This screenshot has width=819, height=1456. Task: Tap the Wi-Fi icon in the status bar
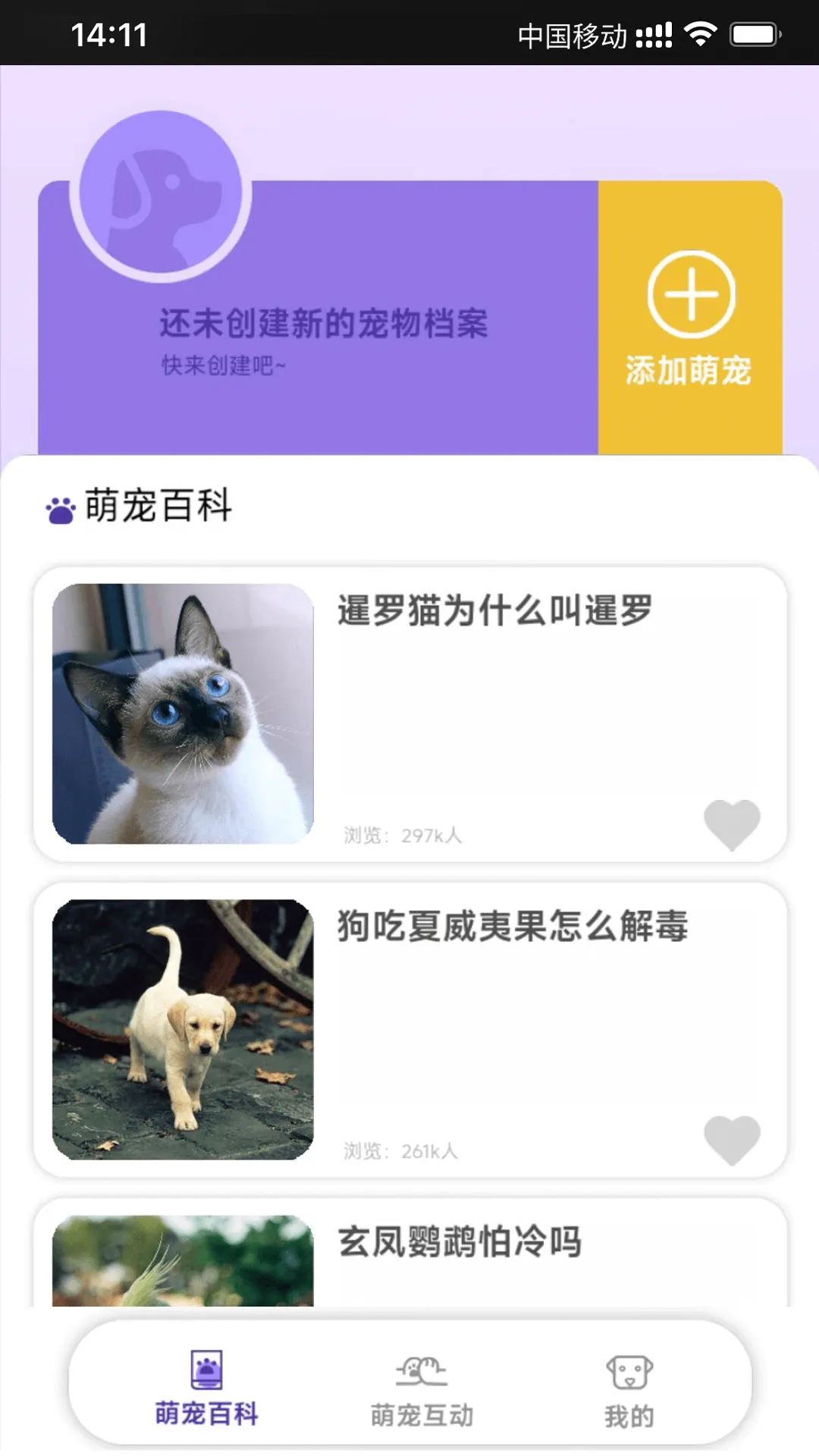[x=701, y=32]
